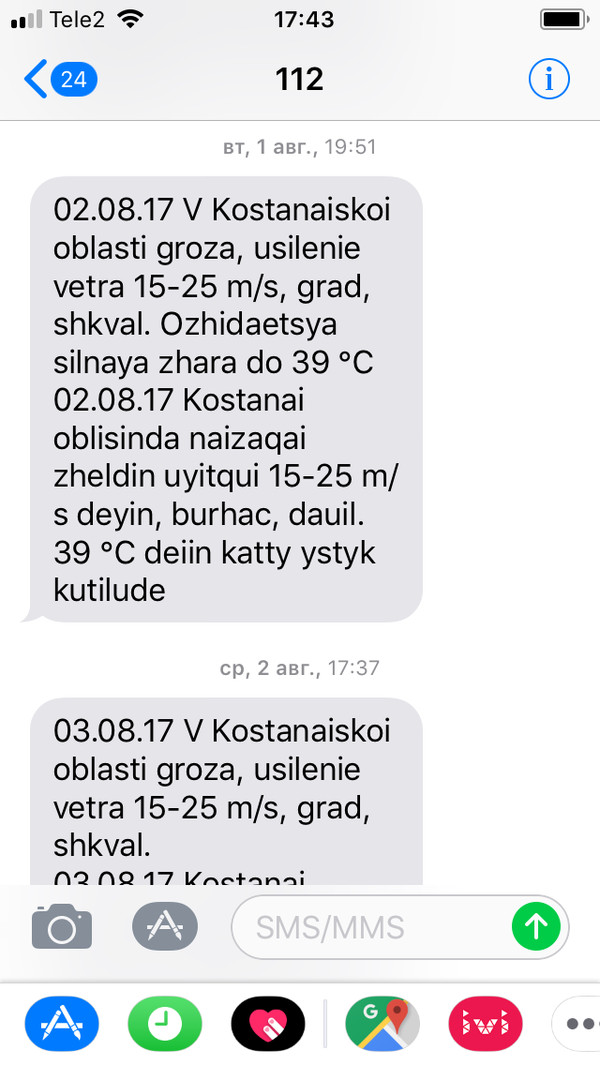
Task: Send the message with the green arrow
Action: click(536, 927)
